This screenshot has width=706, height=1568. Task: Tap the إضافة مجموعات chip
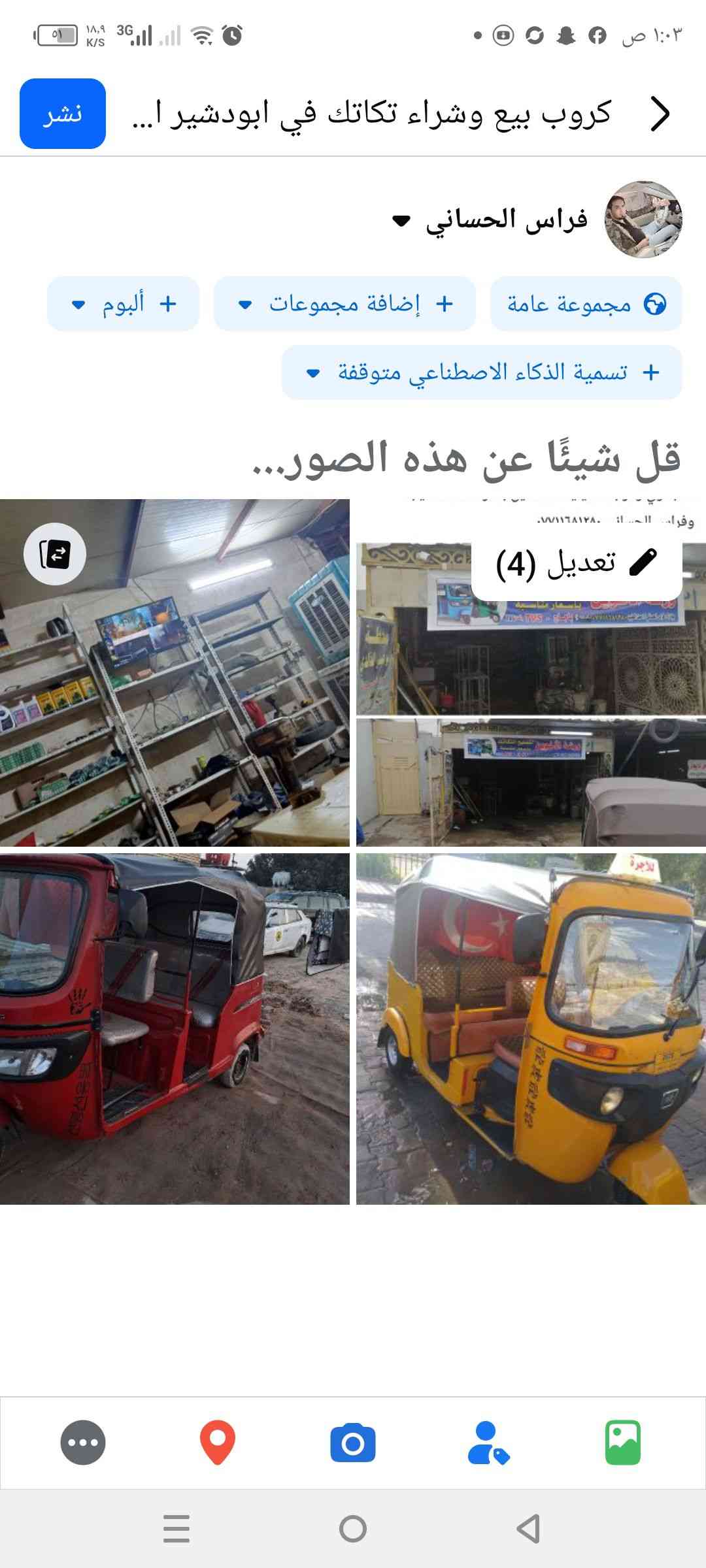pos(345,304)
